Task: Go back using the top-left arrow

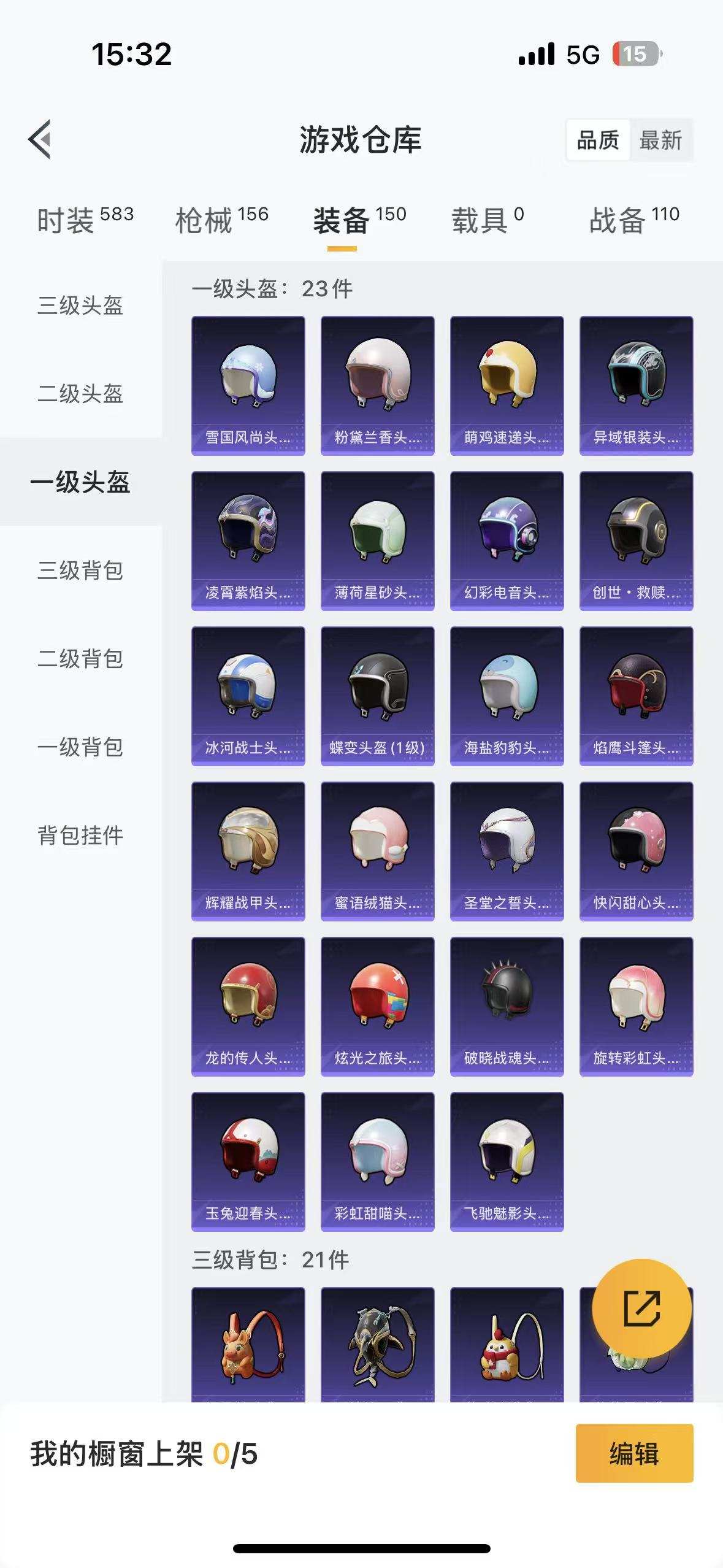Action: point(40,139)
